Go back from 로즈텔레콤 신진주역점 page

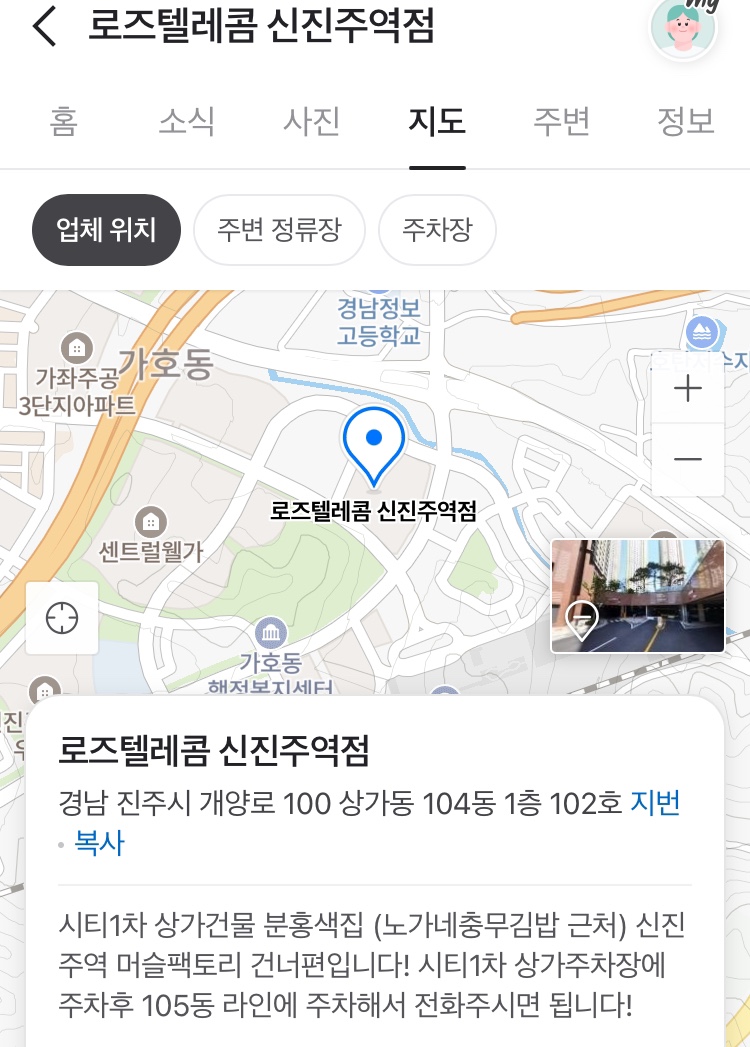pos(45,27)
